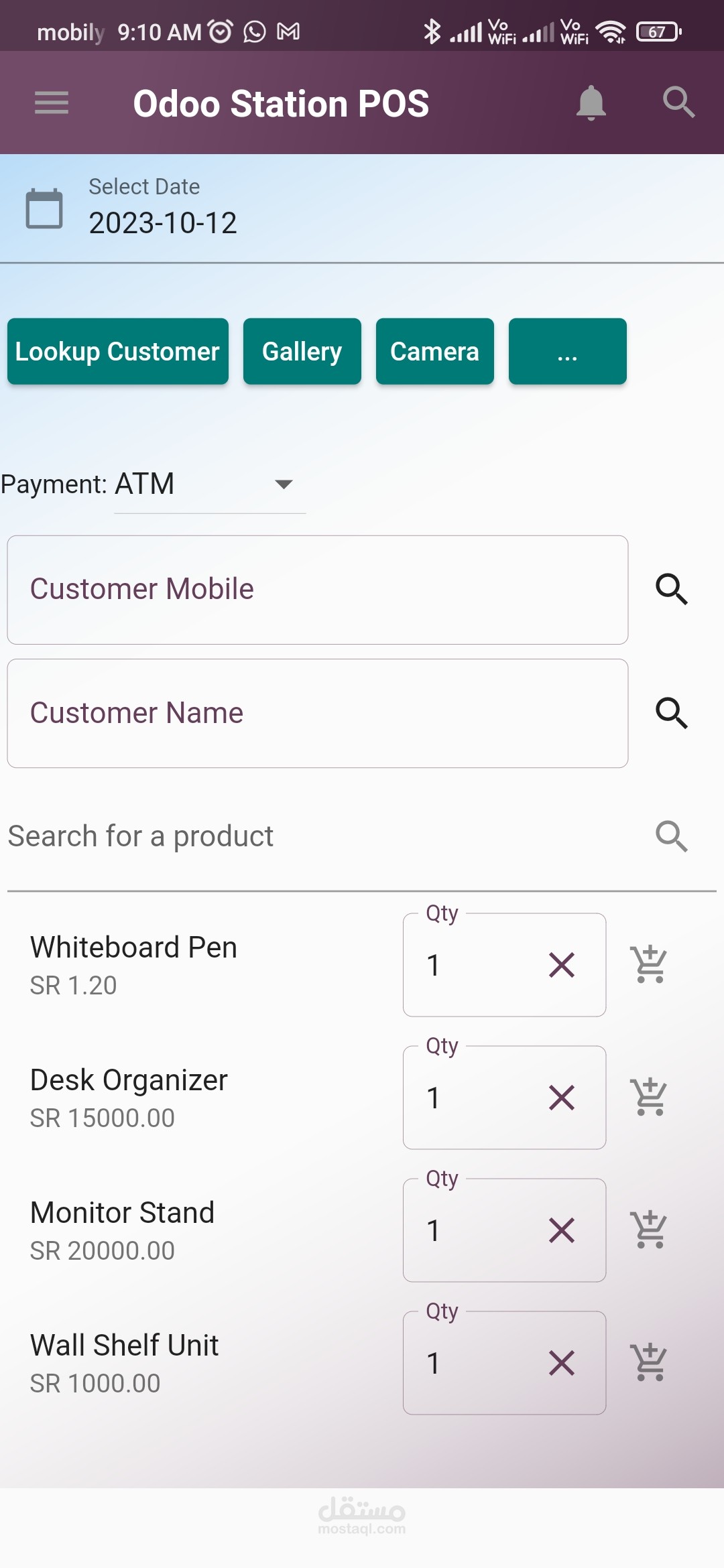This screenshot has width=724, height=1568.
Task: Search by customer mobile magnifier icon
Action: [x=672, y=590]
